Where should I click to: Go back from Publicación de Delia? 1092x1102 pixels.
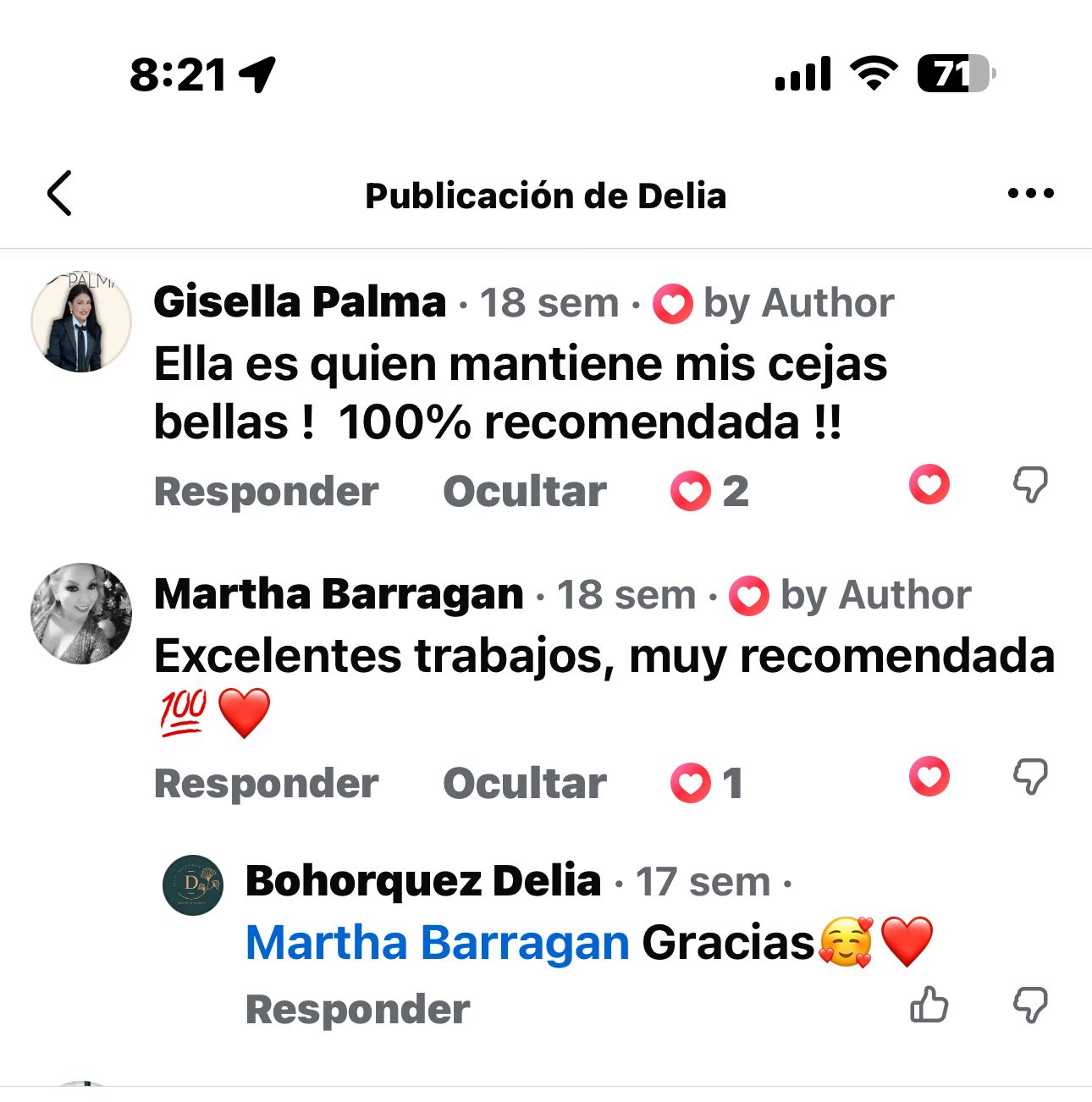tap(59, 194)
